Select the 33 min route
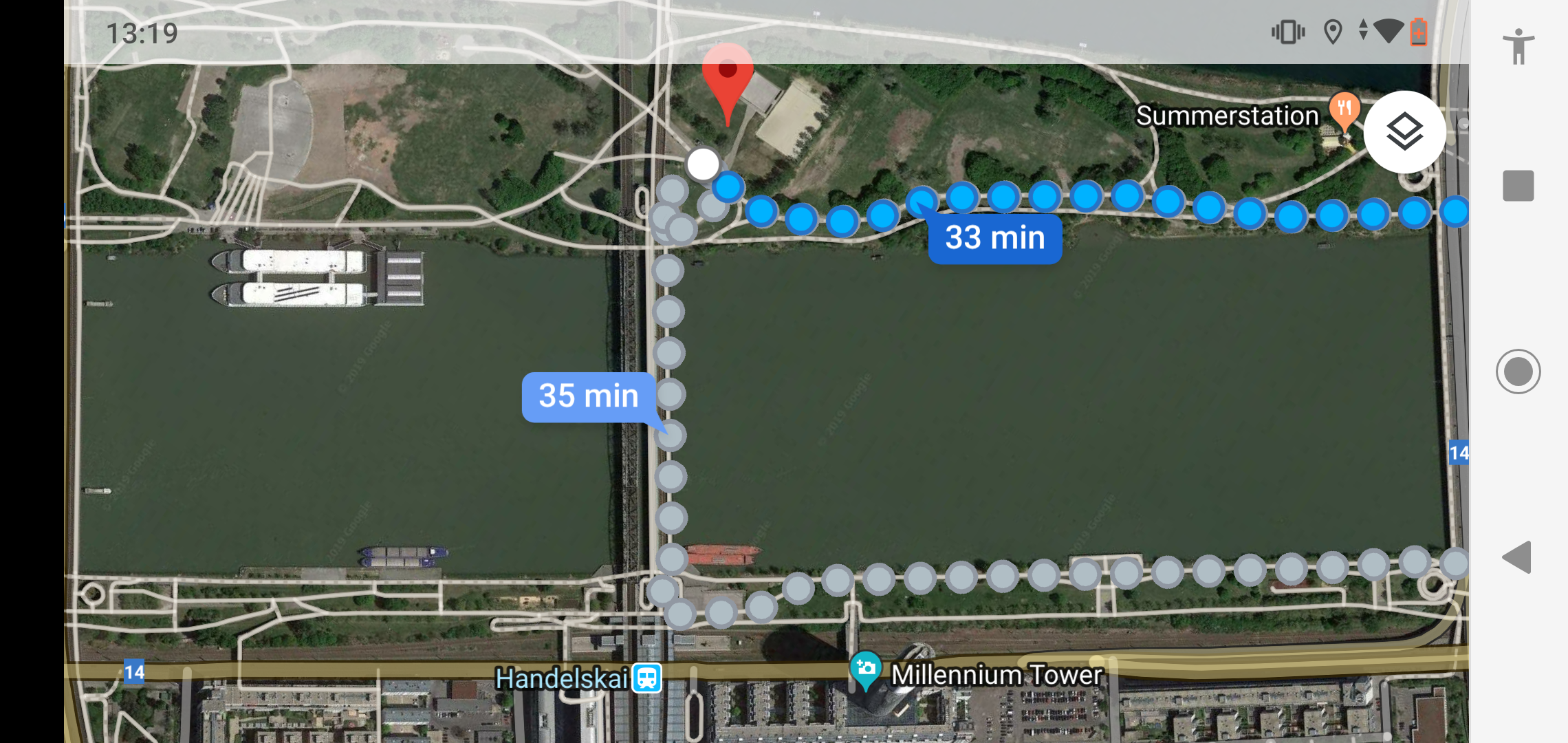The width and height of the screenshot is (1568, 743). (994, 238)
